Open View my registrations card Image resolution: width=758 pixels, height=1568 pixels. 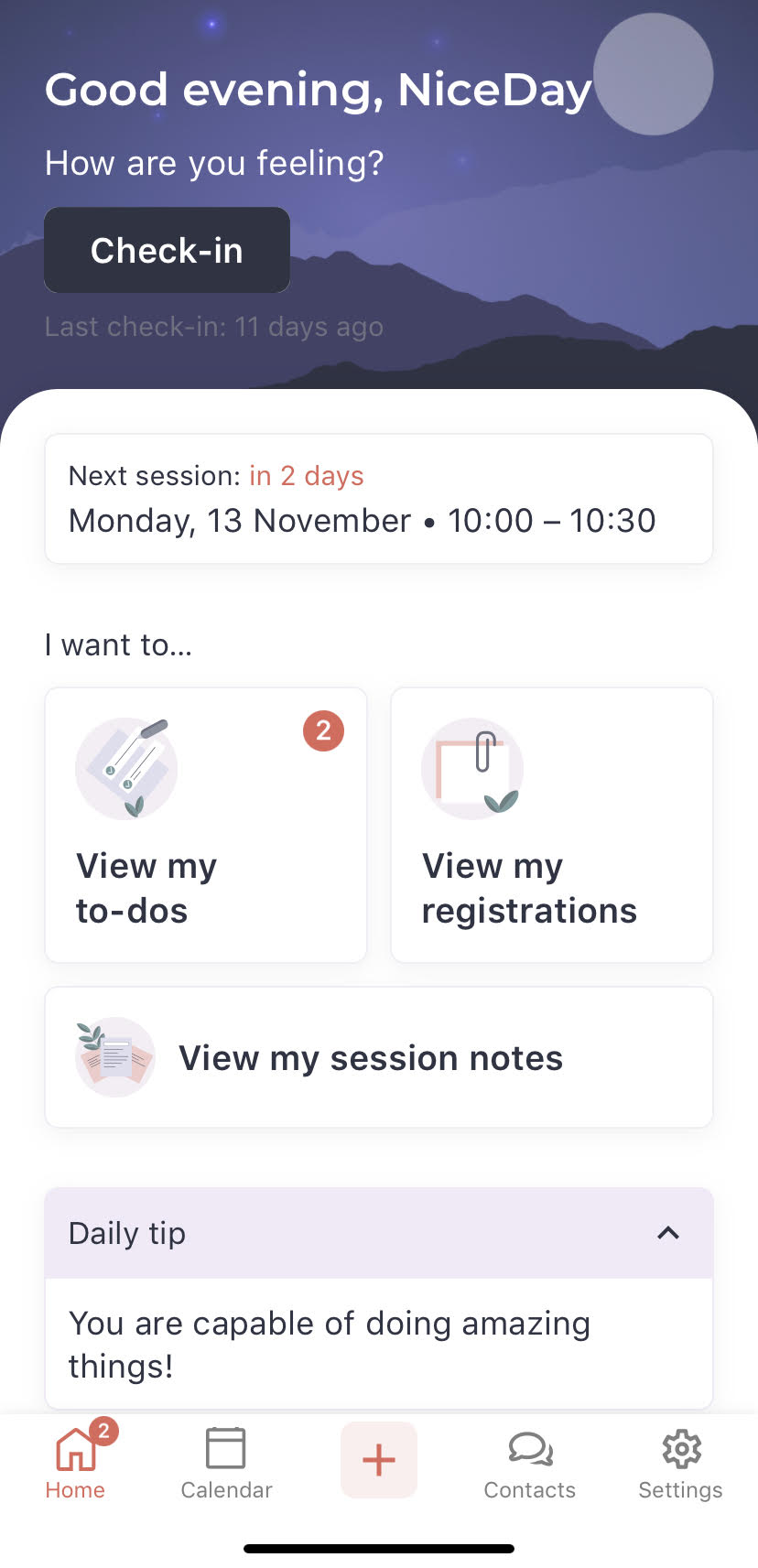click(551, 825)
